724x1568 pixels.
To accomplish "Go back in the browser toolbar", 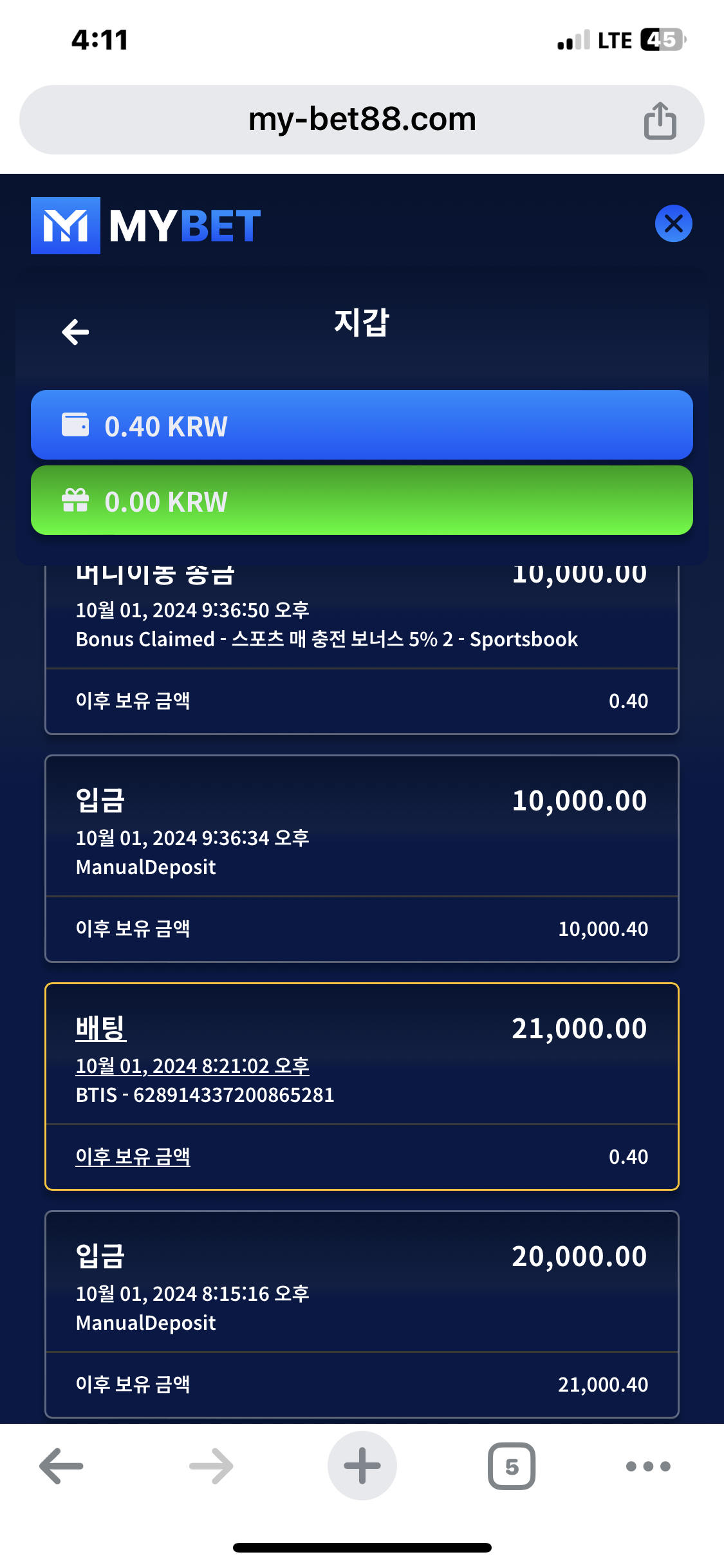I will click(x=62, y=1466).
